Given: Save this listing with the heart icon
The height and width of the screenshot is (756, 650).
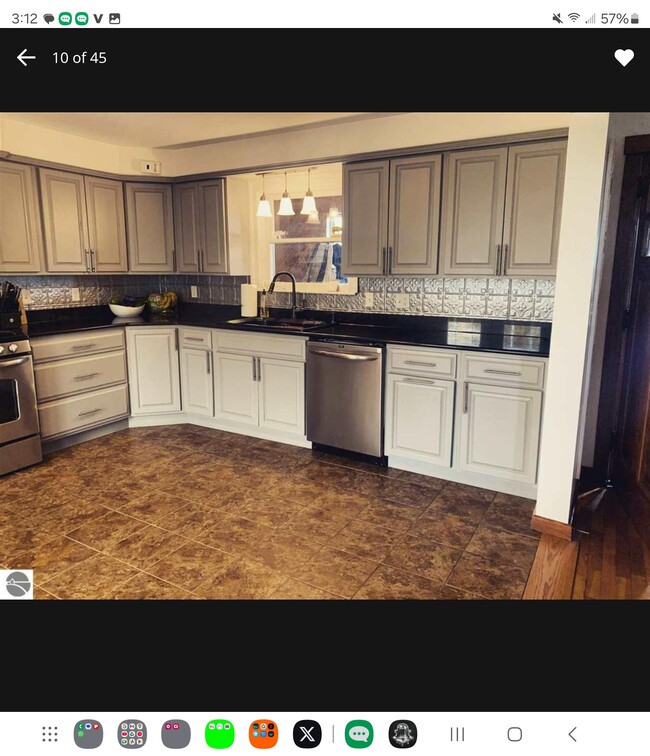Looking at the screenshot, I should point(623,58).
